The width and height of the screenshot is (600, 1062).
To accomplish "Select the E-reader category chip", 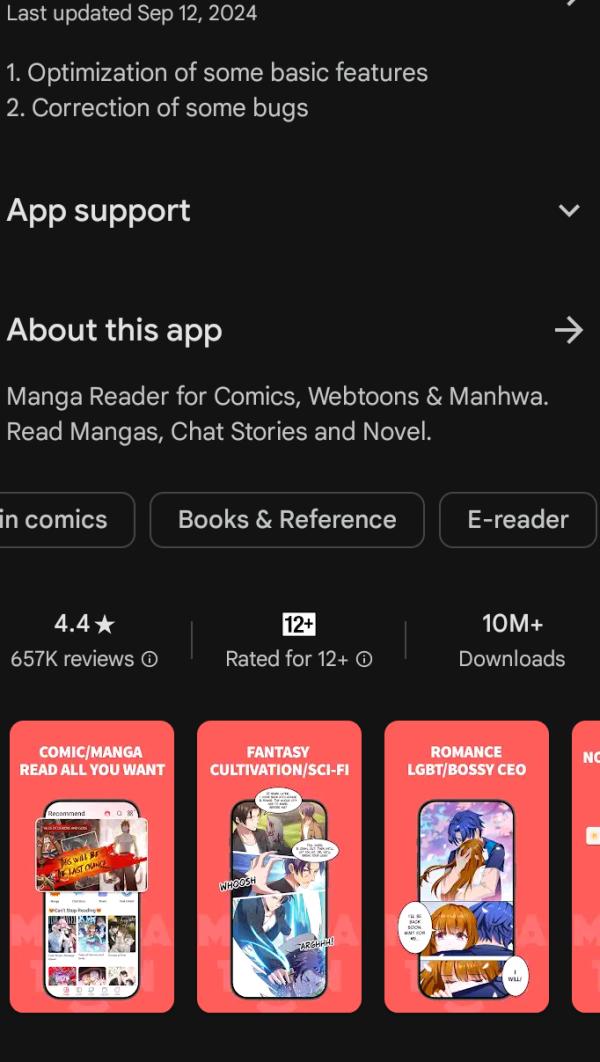I will [x=517, y=520].
